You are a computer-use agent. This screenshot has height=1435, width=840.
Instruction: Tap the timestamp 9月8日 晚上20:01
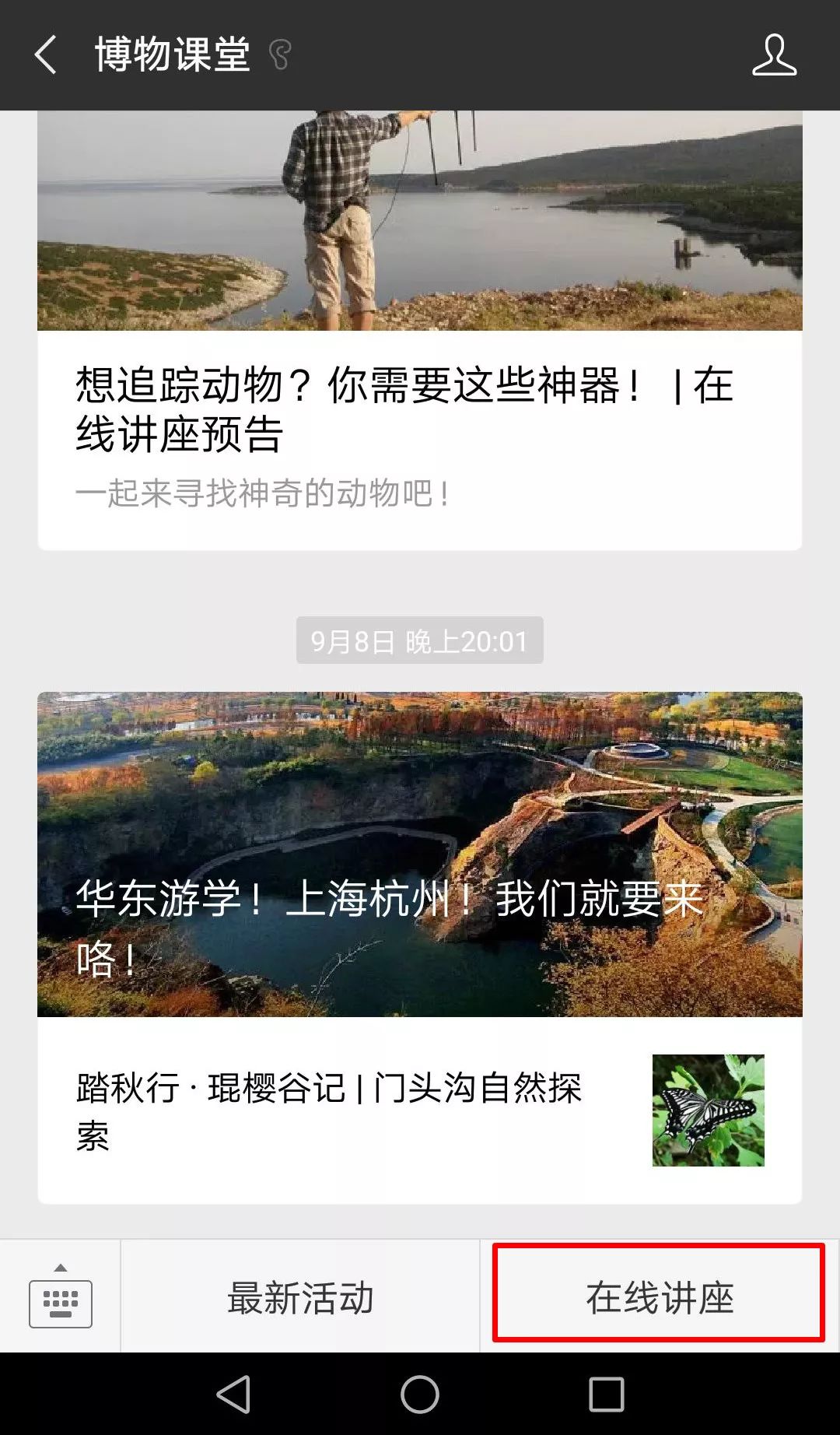click(x=418, y=638)
